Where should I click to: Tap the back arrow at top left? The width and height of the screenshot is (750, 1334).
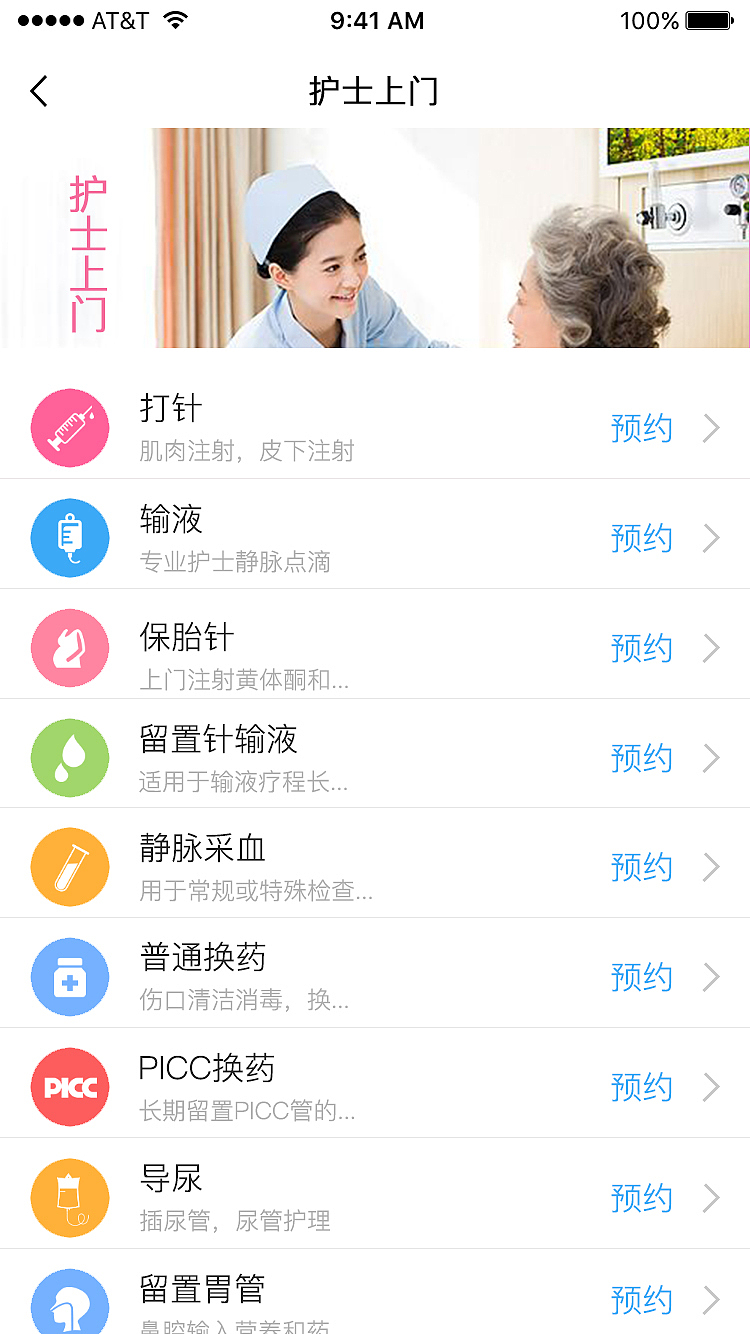pos(38,90)
